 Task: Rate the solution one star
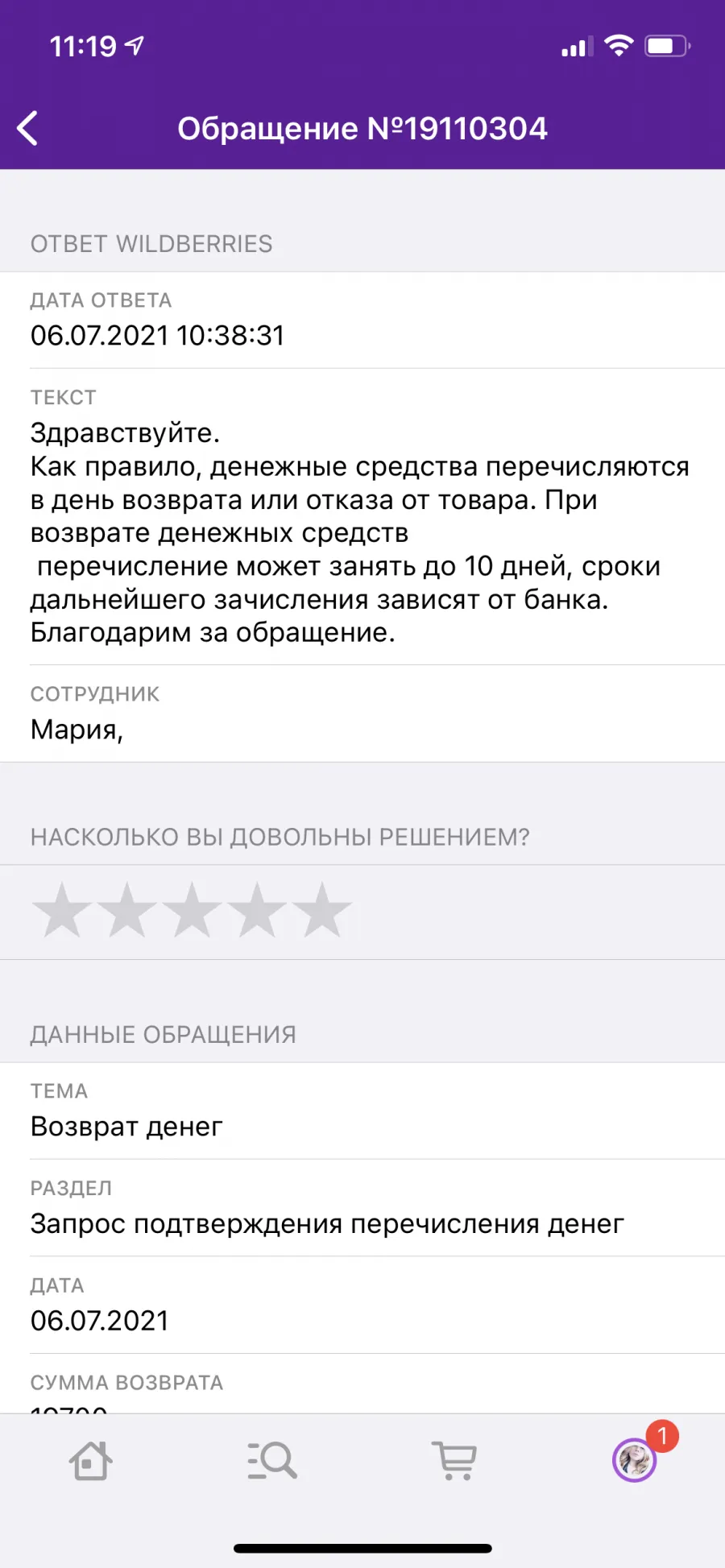tap(62, 911)
